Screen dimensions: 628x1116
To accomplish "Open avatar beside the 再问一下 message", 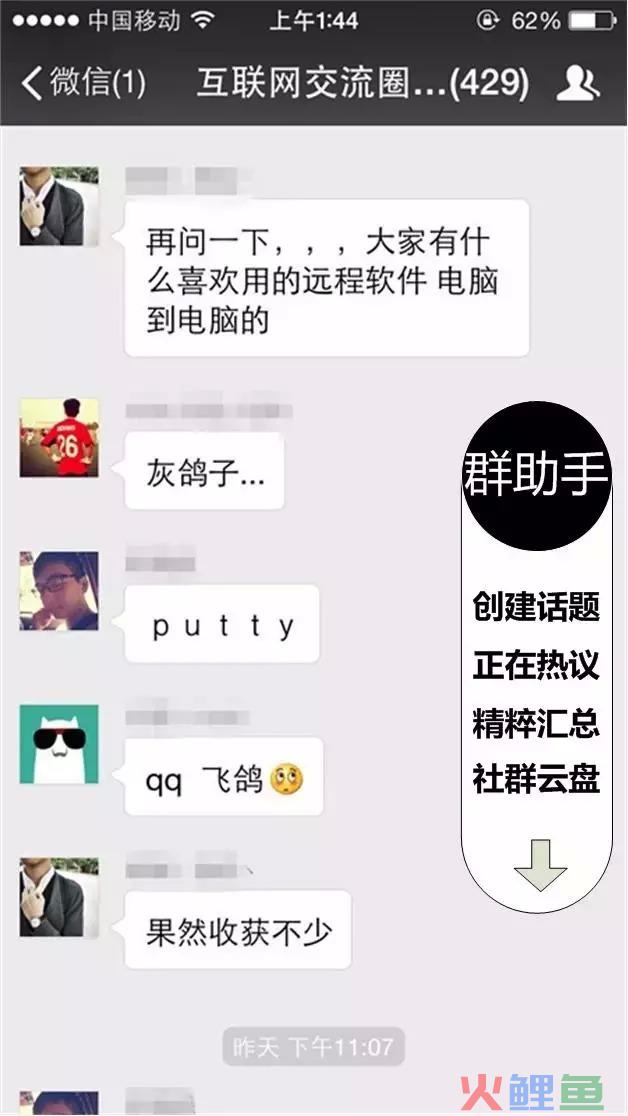I will tap(59, 206).
